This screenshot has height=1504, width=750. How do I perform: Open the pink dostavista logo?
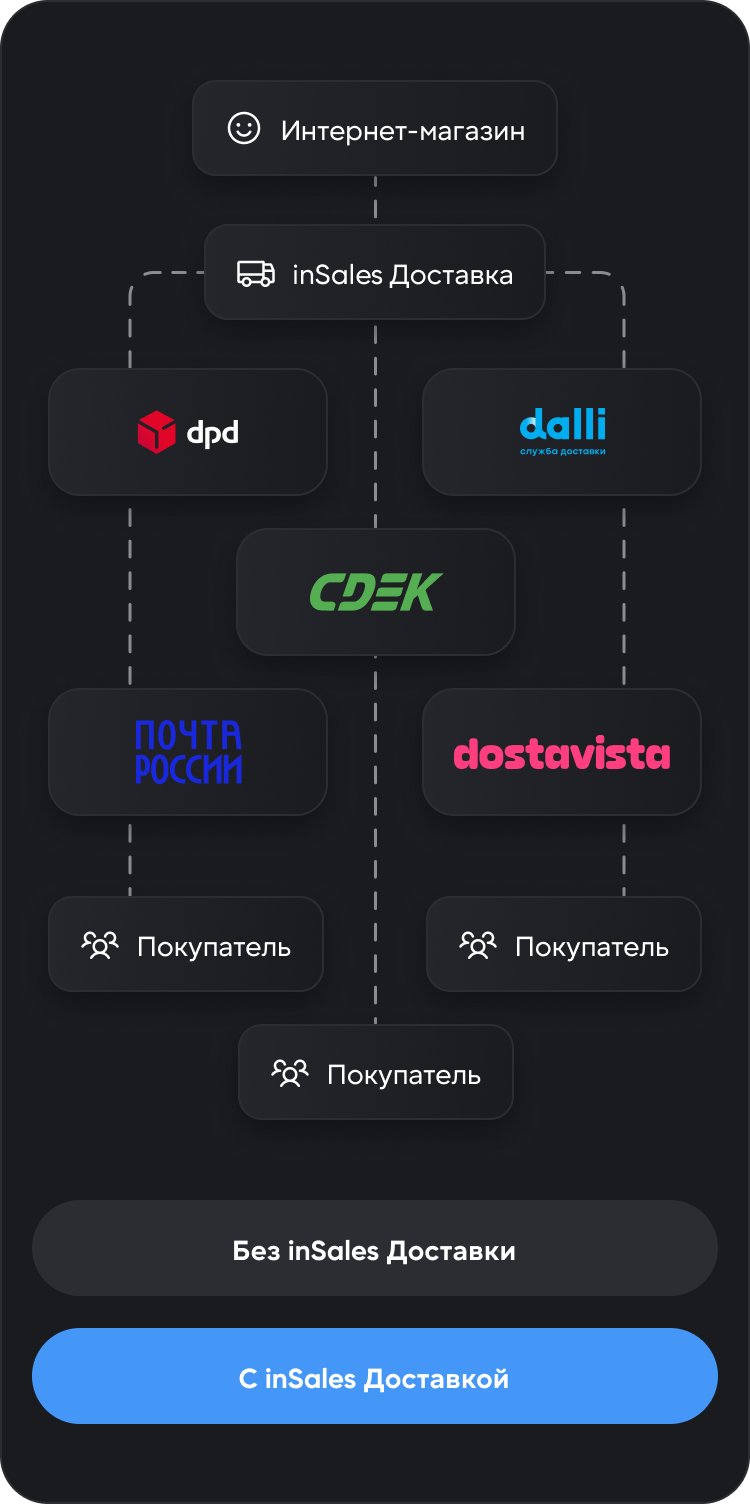click(x=562, y=752)
